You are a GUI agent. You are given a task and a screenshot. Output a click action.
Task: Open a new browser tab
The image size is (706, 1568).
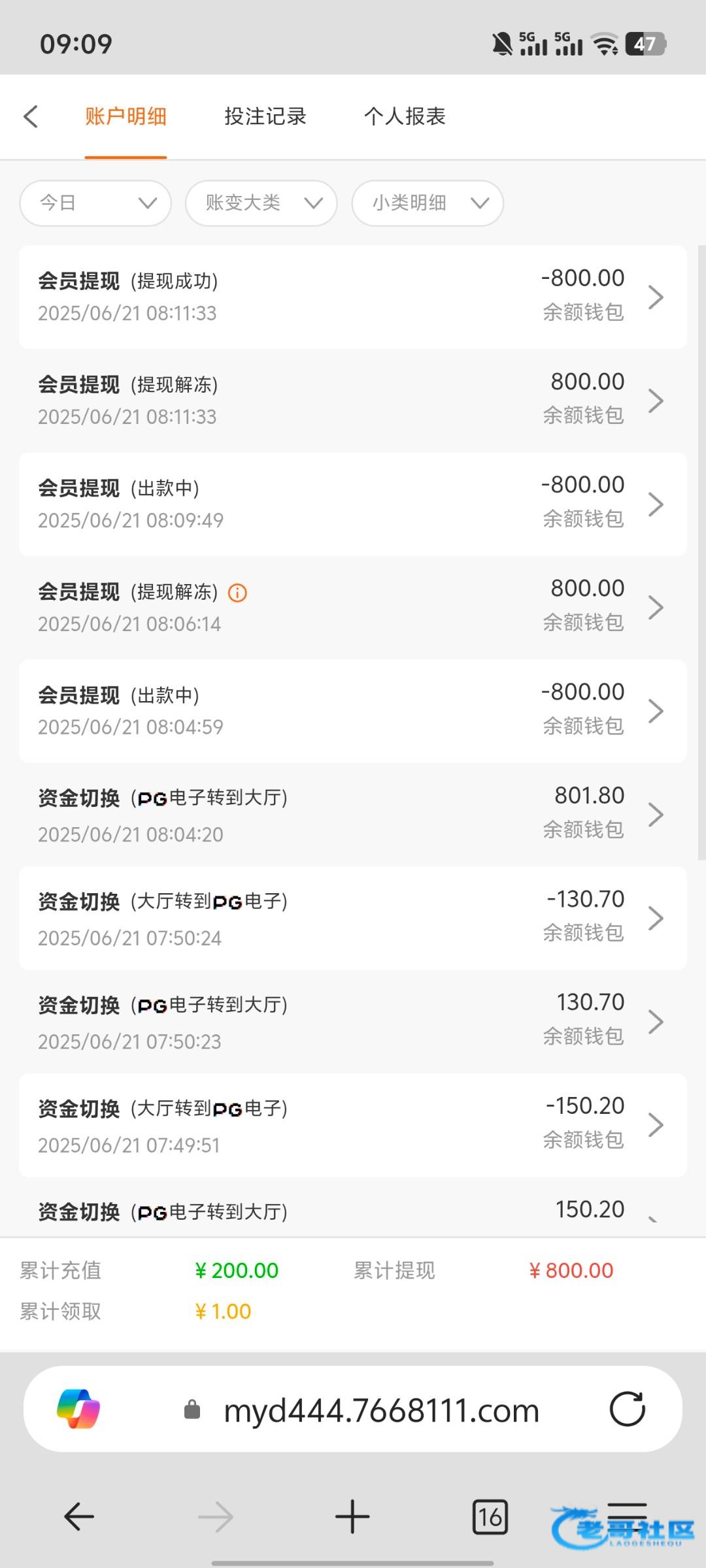tap(352, 1516)
